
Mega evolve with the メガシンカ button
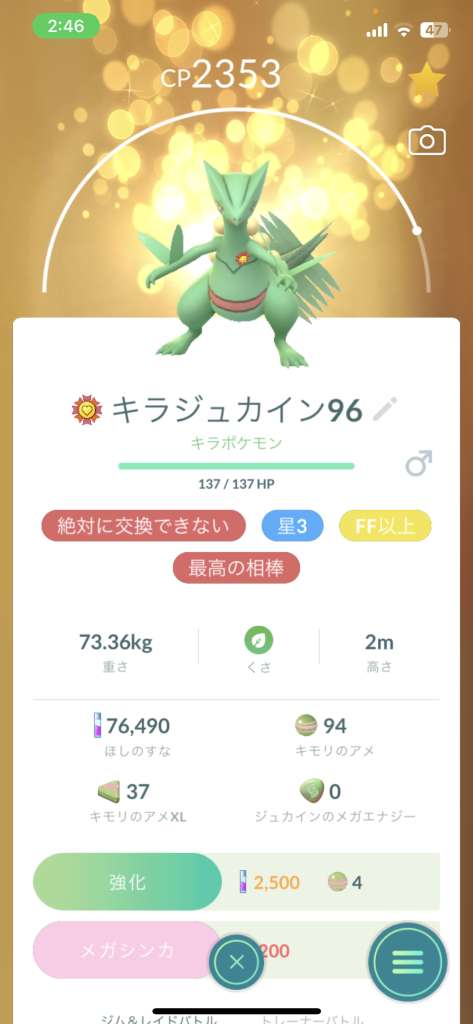[127, 950]
